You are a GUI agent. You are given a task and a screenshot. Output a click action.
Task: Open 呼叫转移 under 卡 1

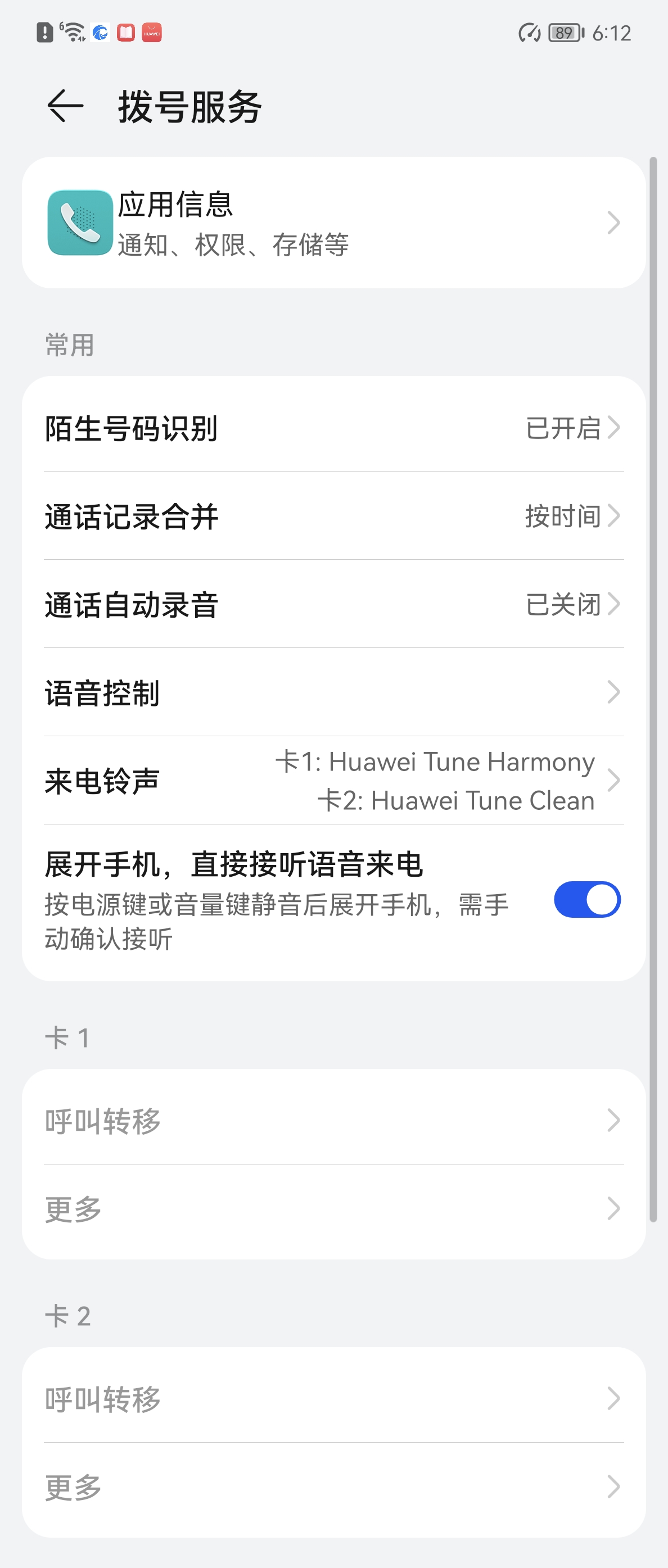click(x=333, y=1120)
